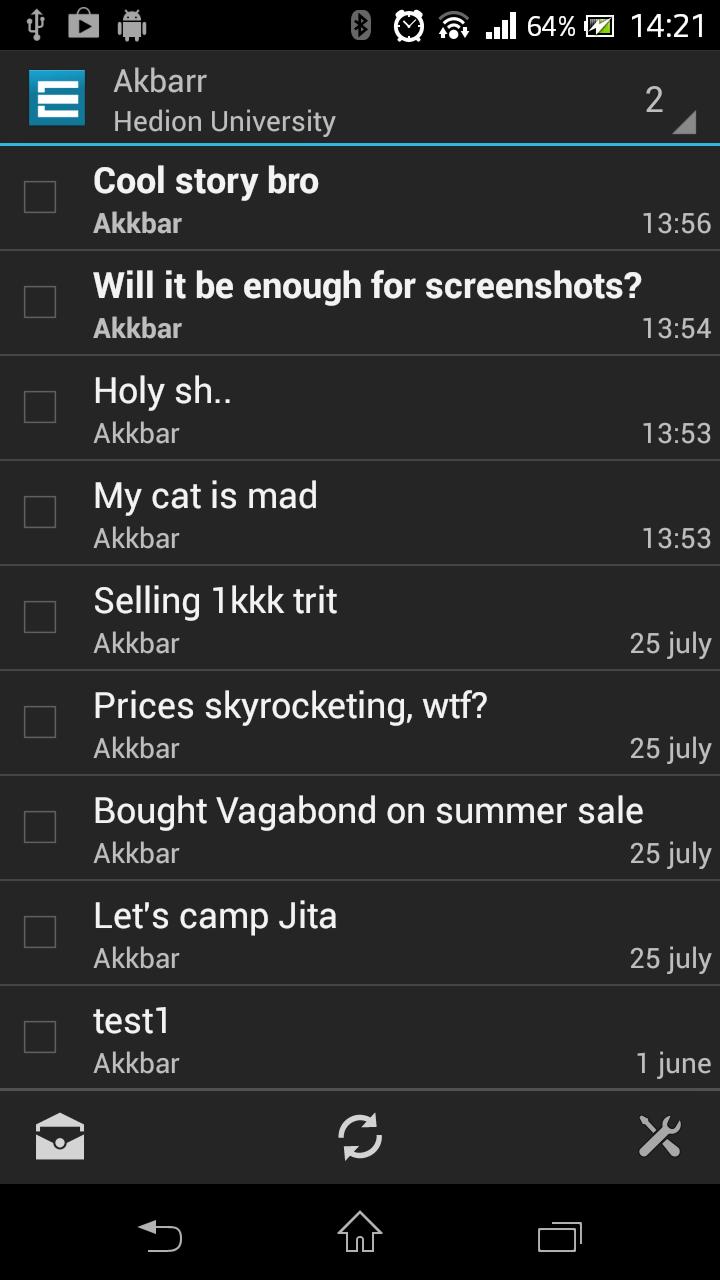
Task: Select the checkbox beside 'Cool story bro'
Action: click(39, 197)
